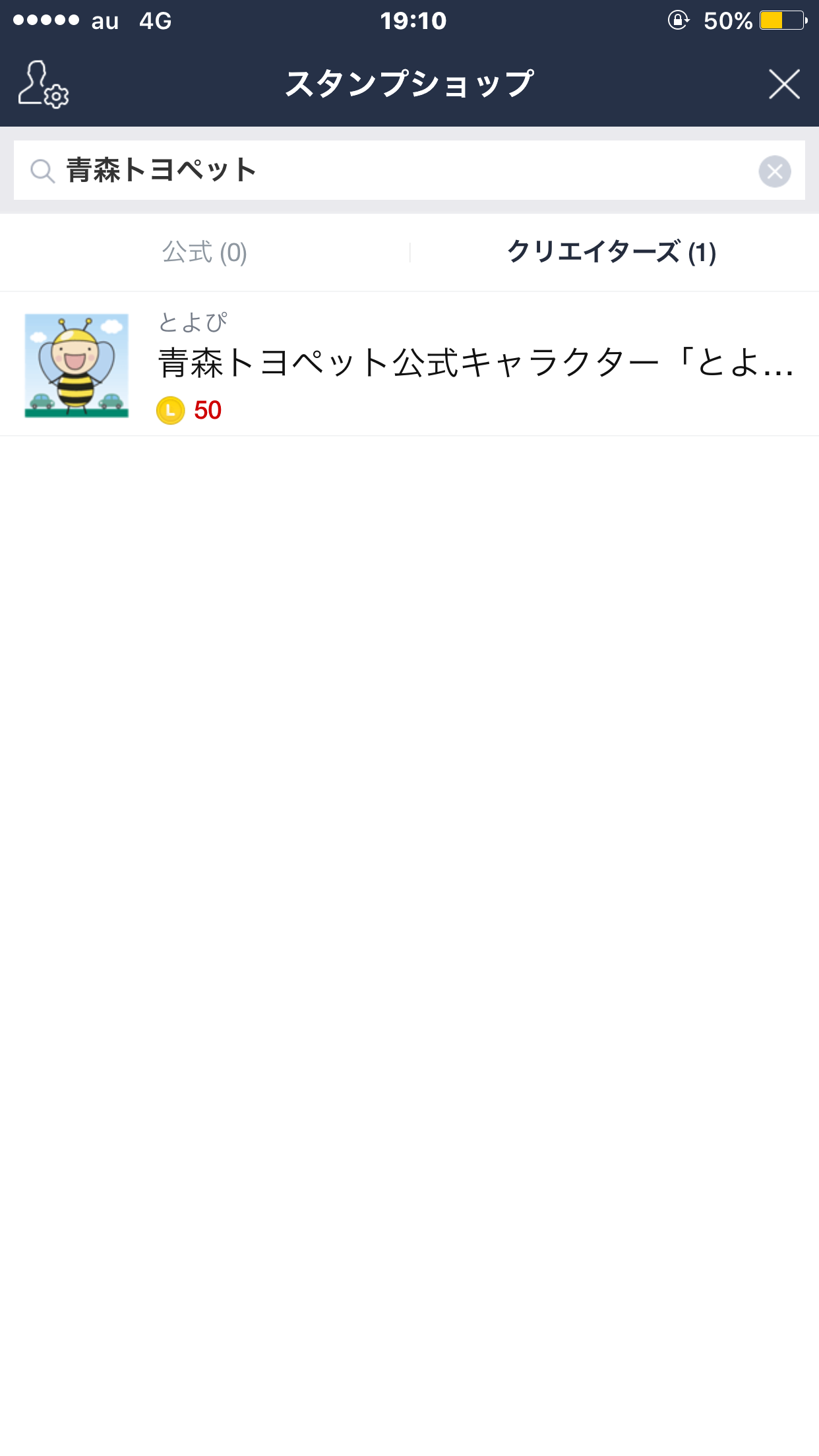819x1456 pixels.
Task: Close the sticker shop
Action: click(784, 84)
